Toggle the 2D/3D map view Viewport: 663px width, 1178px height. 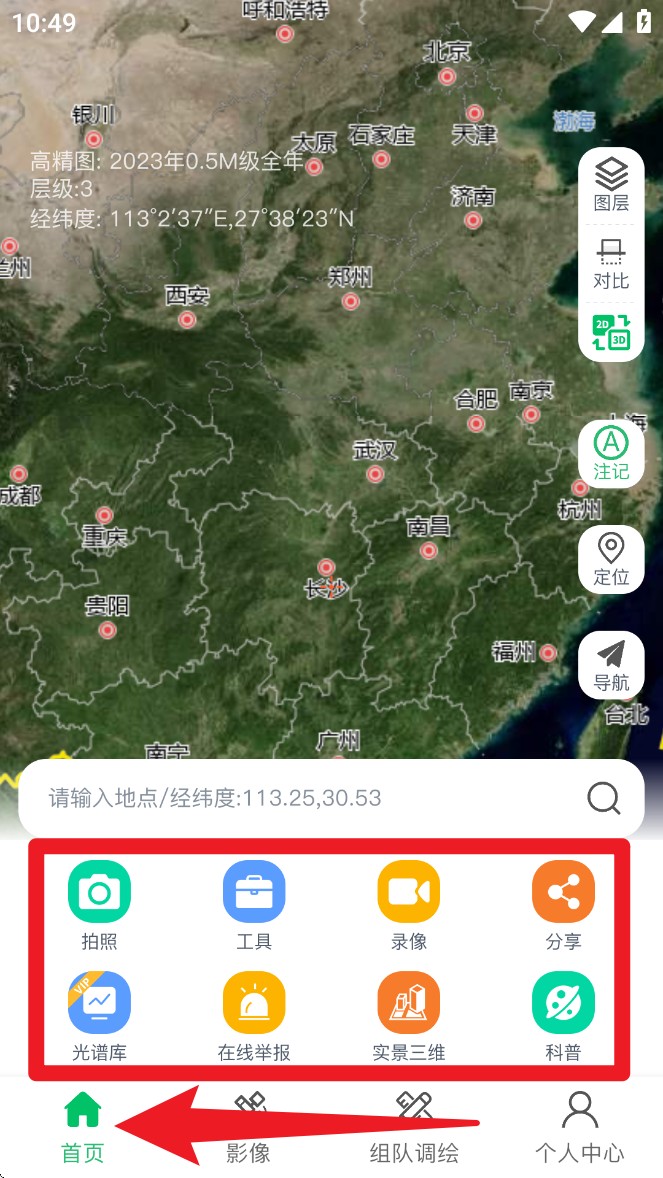(x=611, y=332)
